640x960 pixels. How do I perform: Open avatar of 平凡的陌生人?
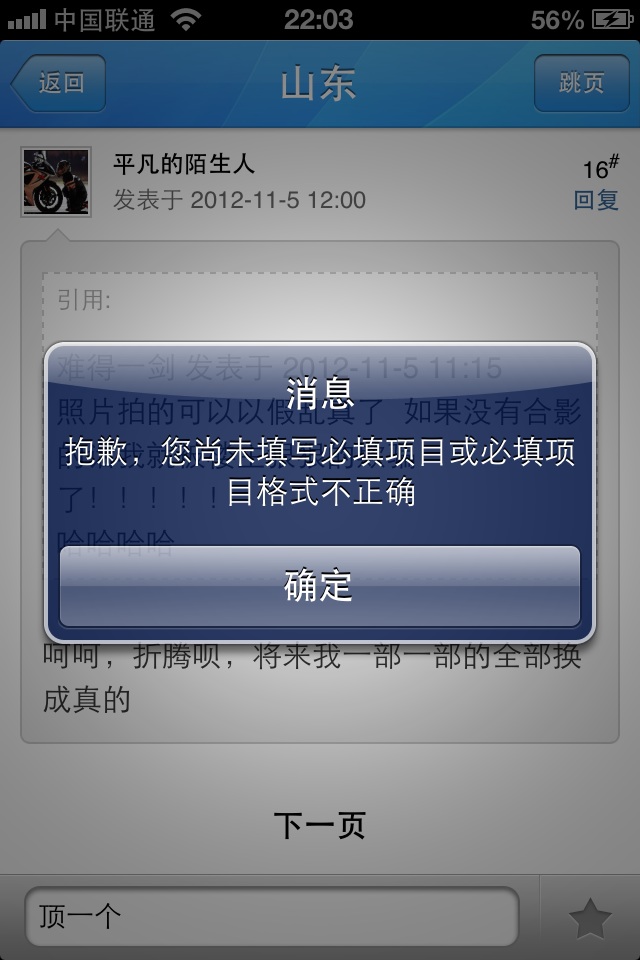(x=56, y=182)
